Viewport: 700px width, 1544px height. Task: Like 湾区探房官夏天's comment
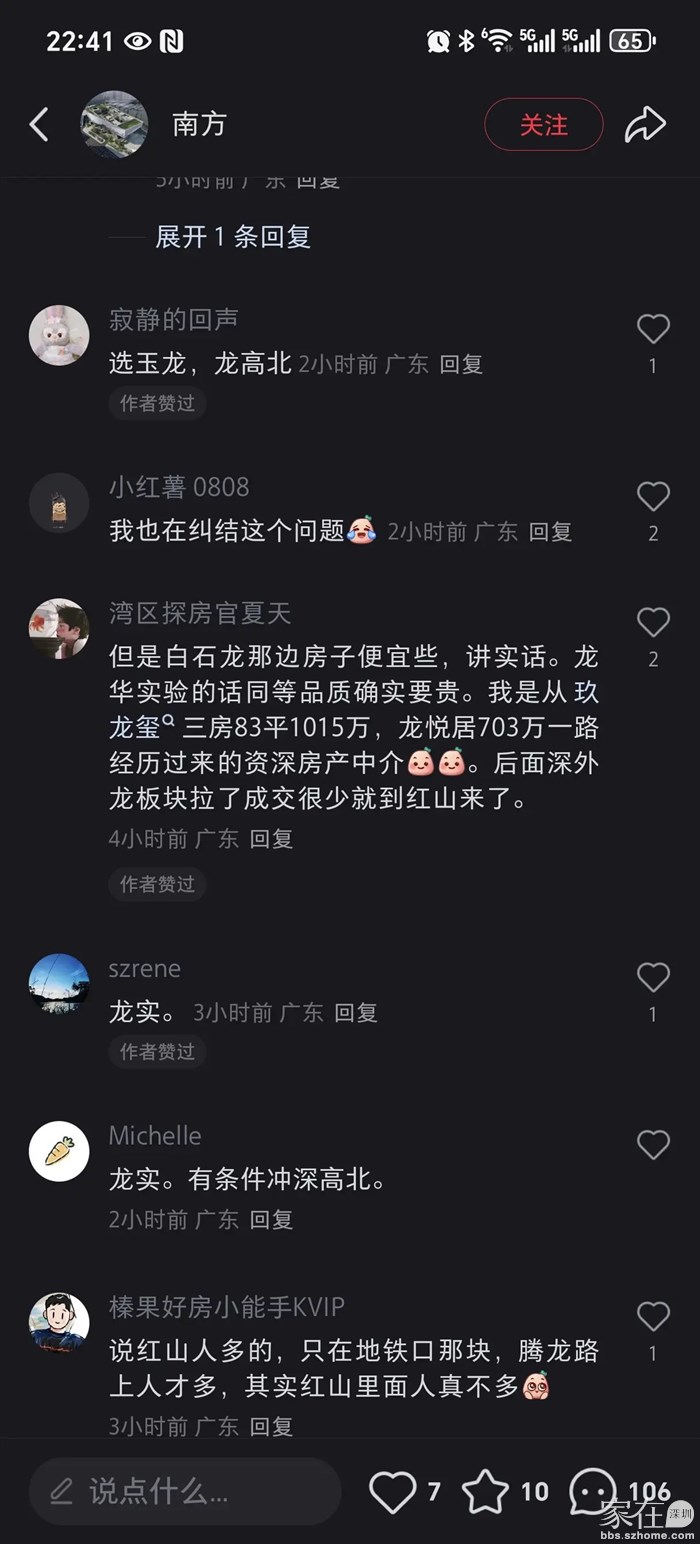click(653, 622)
